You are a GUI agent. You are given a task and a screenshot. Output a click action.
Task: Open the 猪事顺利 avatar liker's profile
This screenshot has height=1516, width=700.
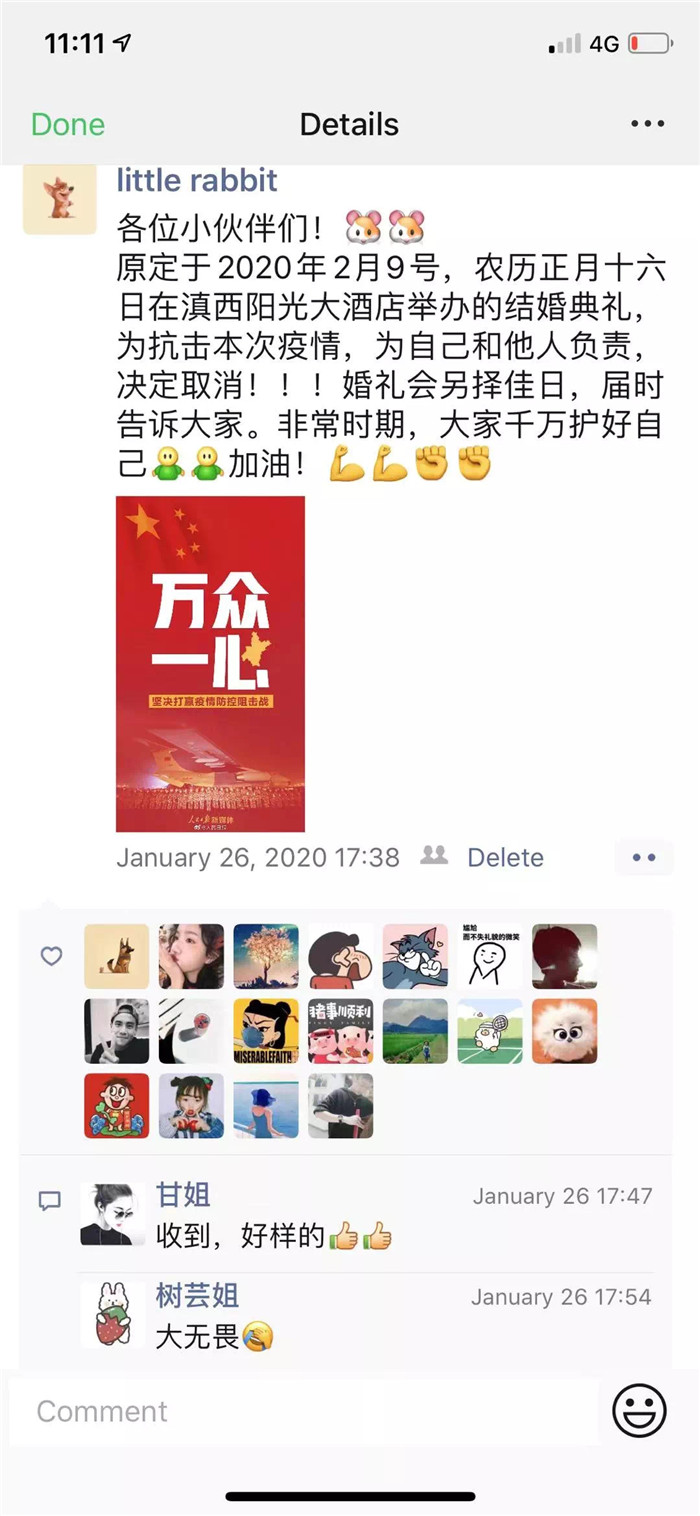pos(340,1031)
